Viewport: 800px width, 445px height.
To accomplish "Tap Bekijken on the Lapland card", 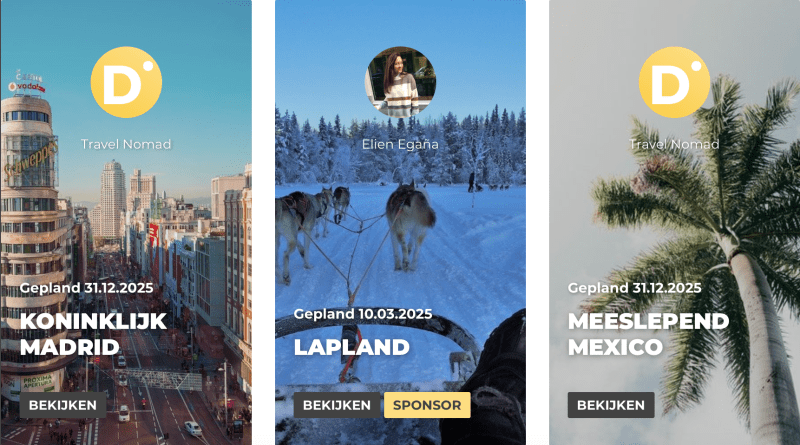I will [337, 405].
